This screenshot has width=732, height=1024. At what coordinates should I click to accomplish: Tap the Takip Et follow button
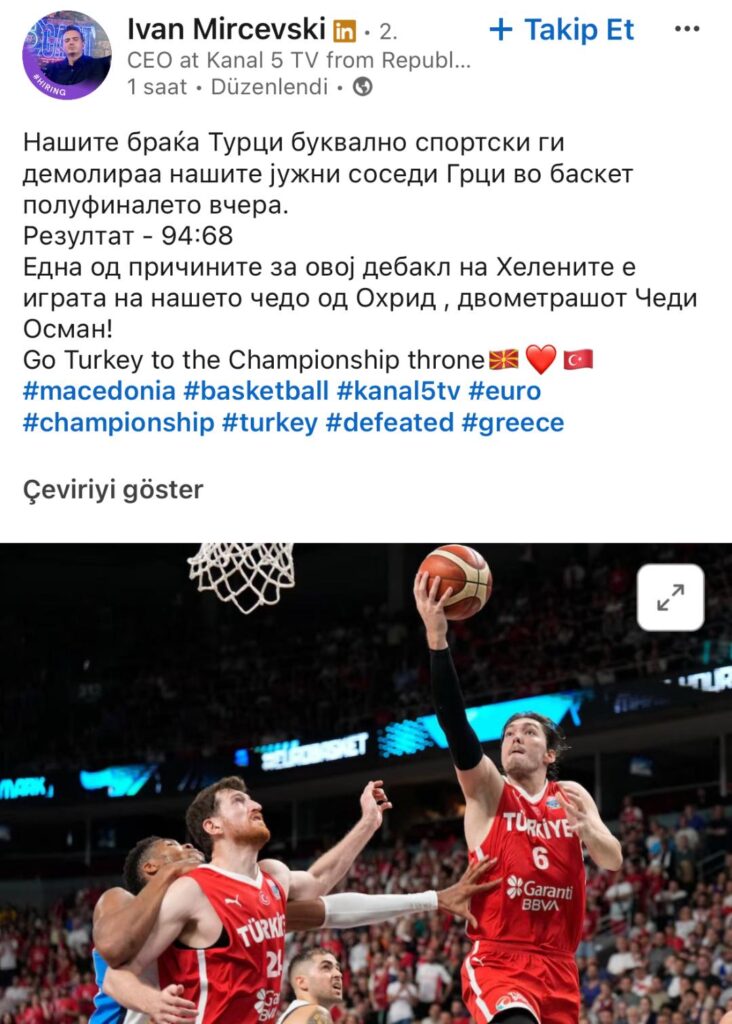pyautogui.click(x=562, y=30)
